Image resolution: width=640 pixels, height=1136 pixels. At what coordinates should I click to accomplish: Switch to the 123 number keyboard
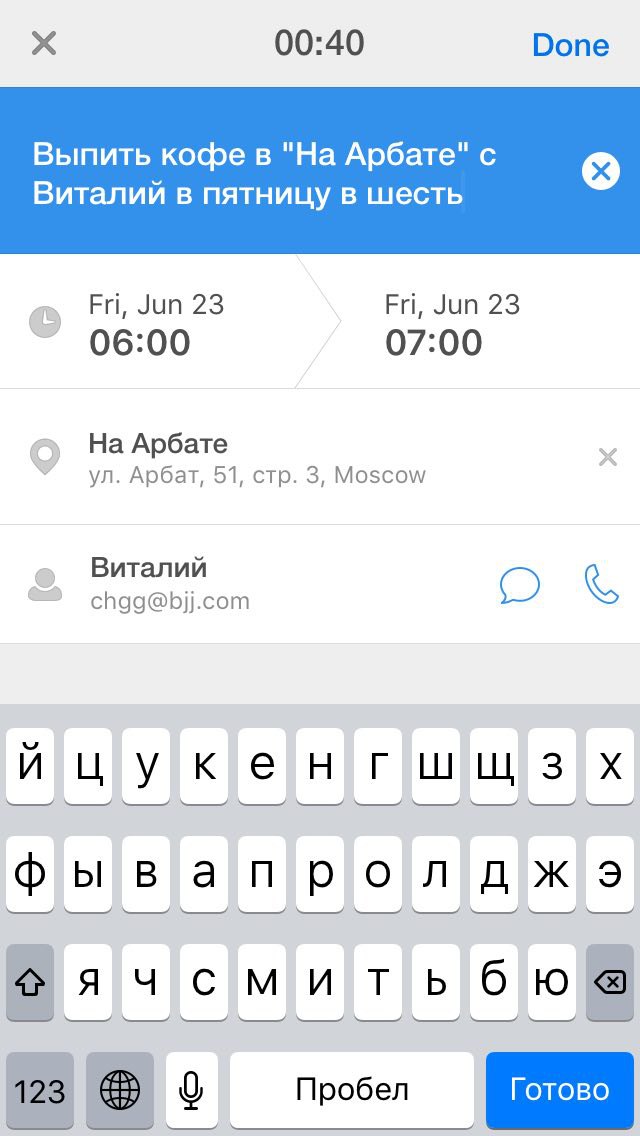(x=40, y=1089)
